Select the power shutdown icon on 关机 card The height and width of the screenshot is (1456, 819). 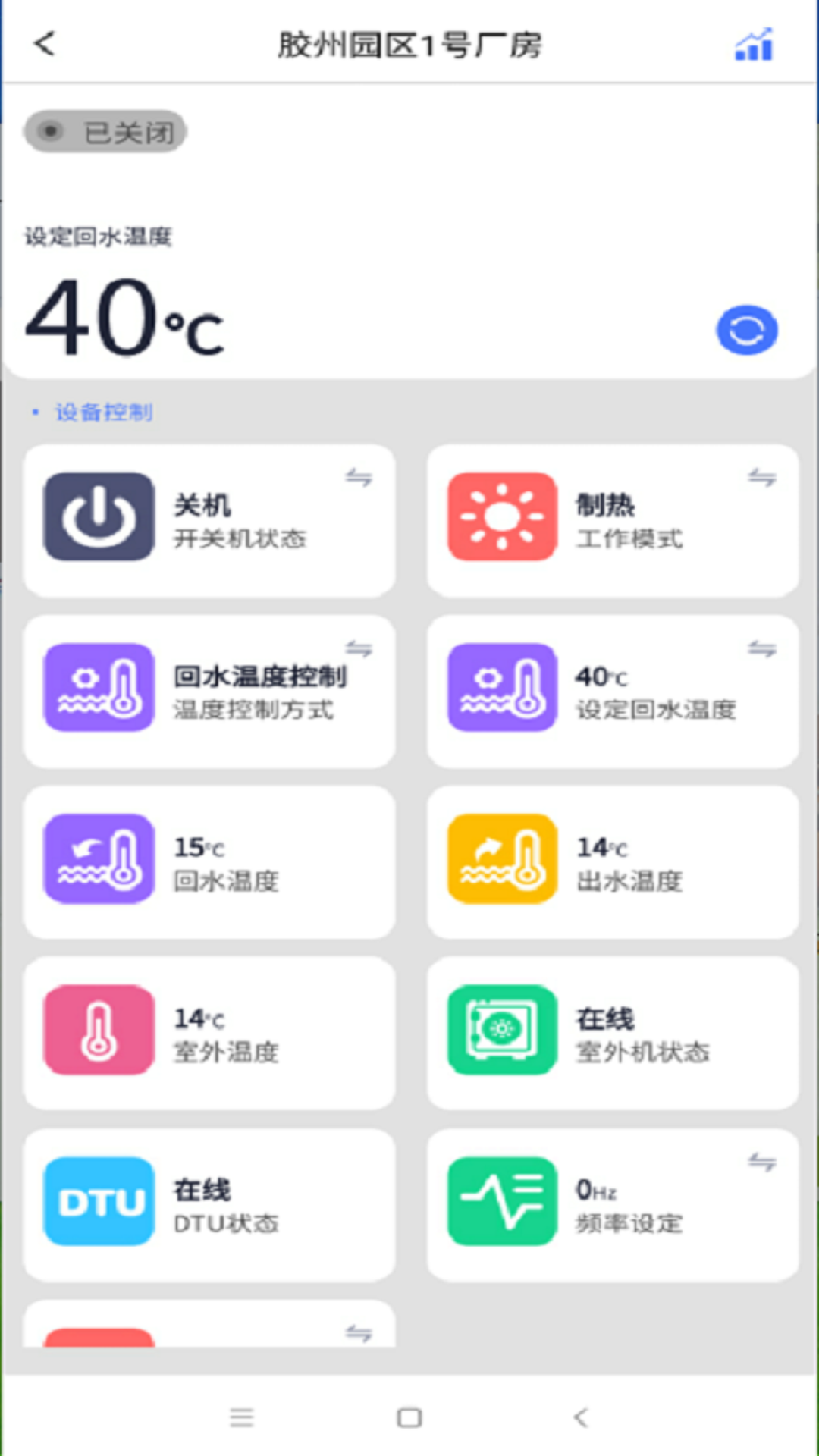click(x=98, y=518)
